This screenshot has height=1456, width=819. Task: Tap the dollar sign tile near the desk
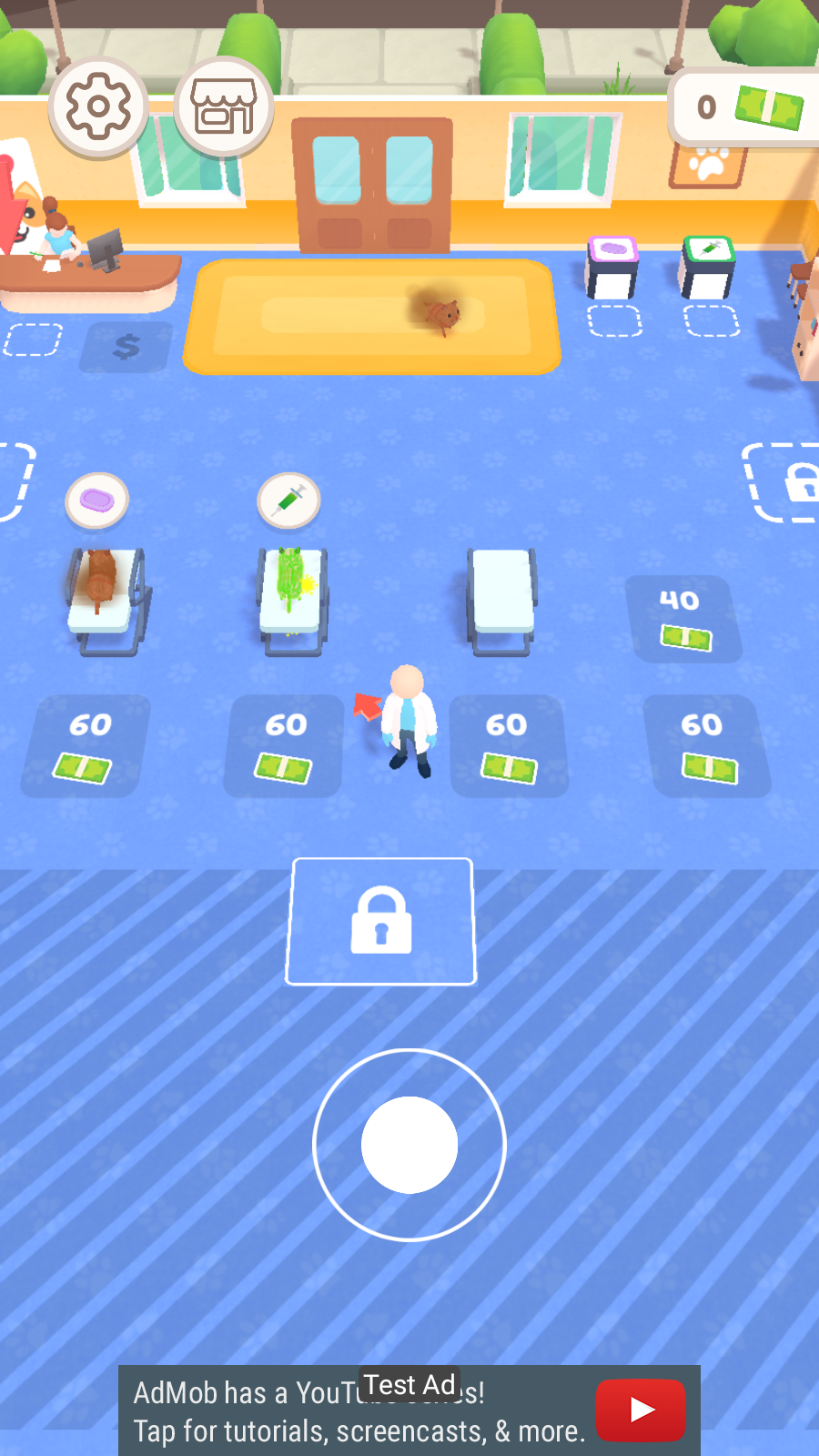click(125, 346)
